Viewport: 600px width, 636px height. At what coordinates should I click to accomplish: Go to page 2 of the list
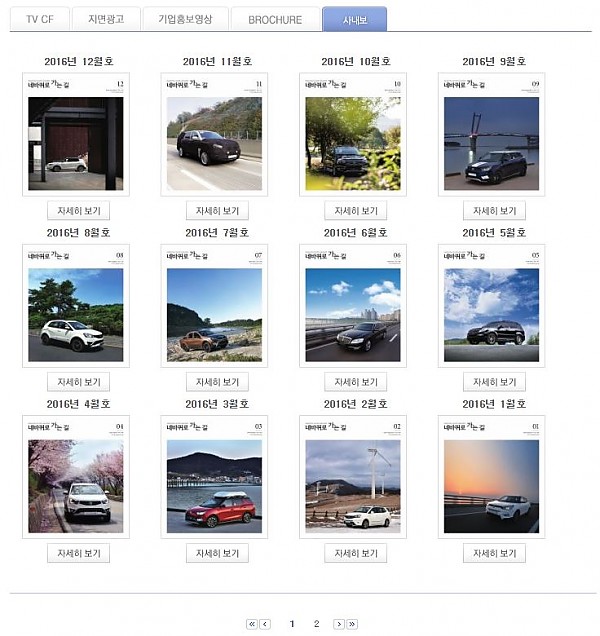(316, 624)
